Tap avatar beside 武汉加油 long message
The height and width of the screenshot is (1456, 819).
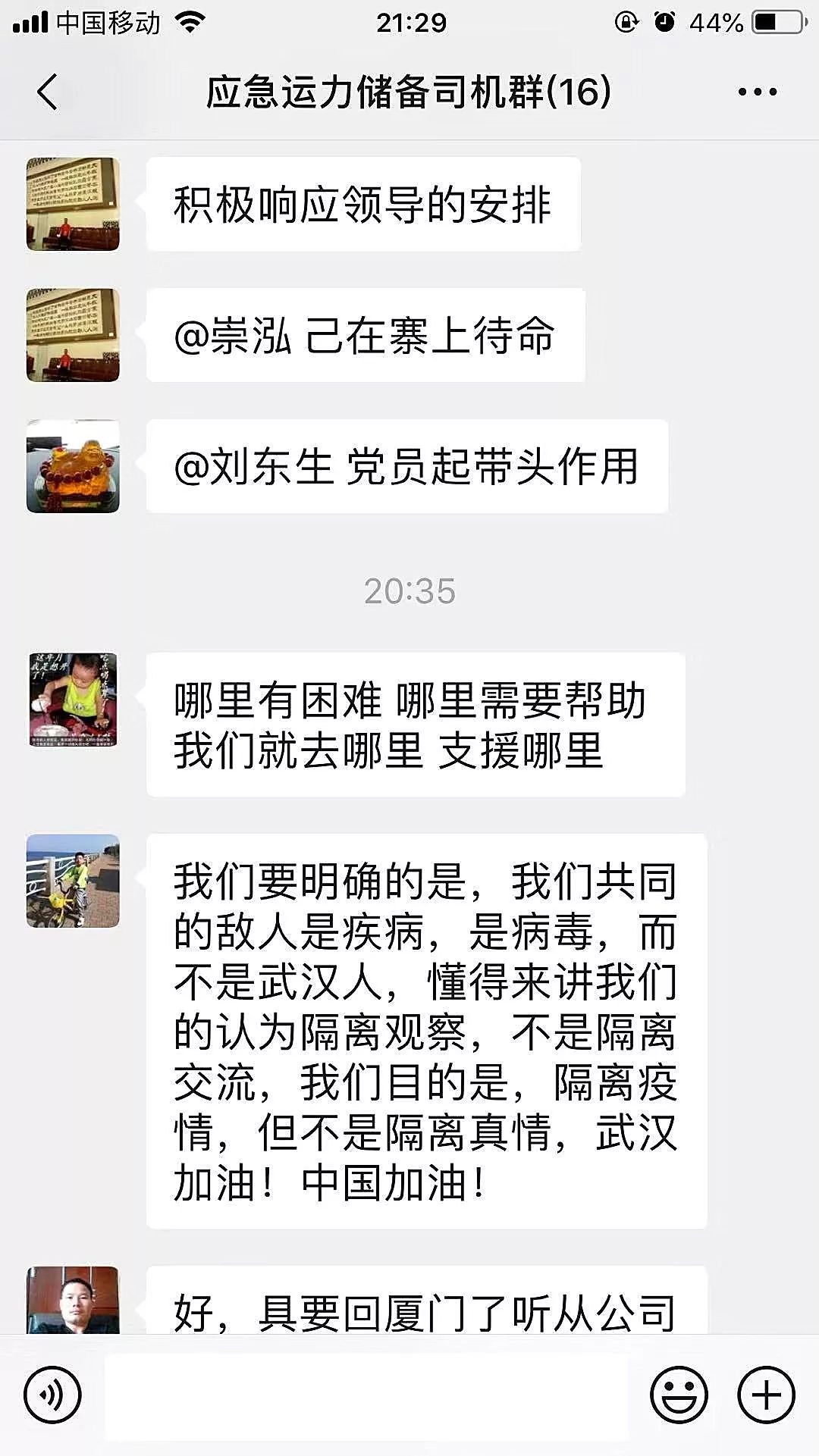click(x=73, y=881)
